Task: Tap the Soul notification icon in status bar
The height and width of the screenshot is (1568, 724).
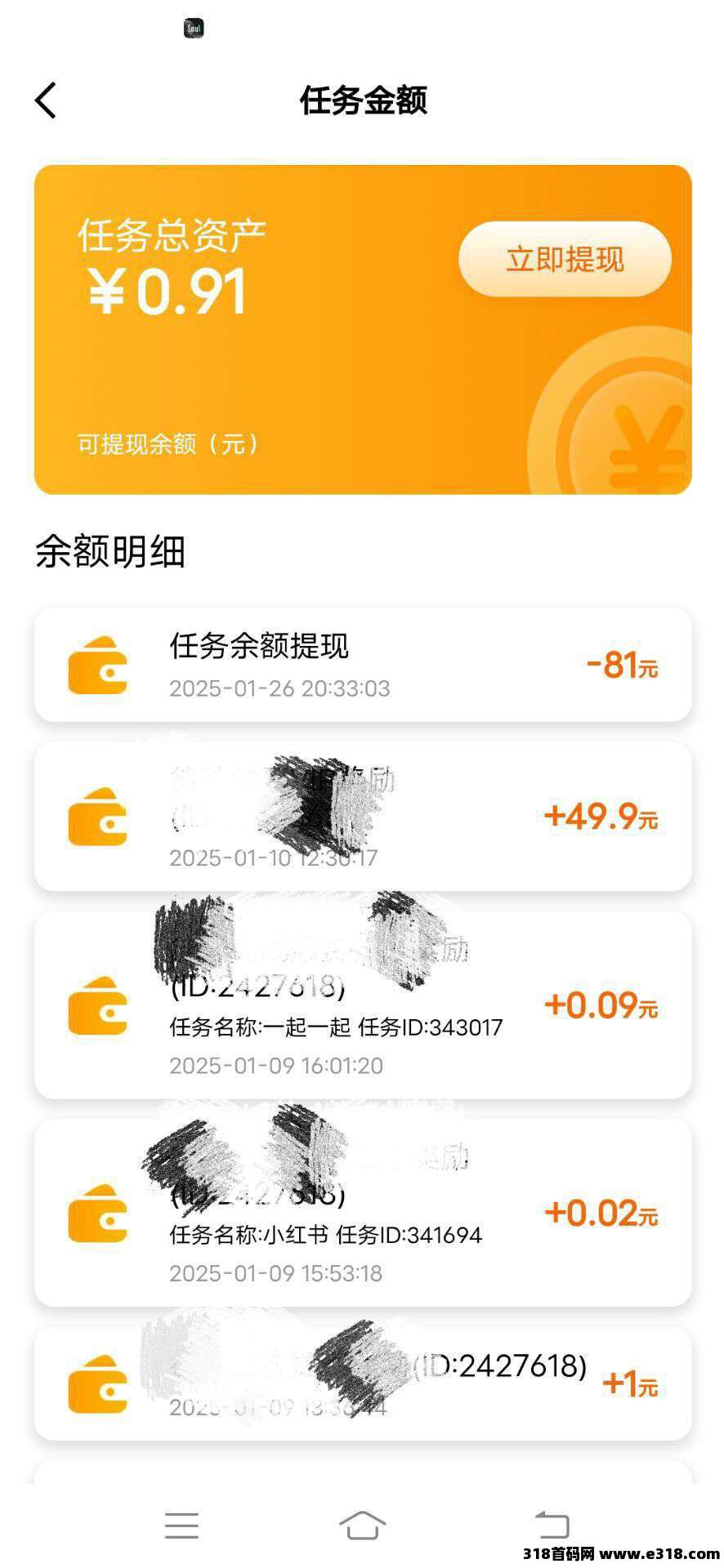Action: point(193,26)
